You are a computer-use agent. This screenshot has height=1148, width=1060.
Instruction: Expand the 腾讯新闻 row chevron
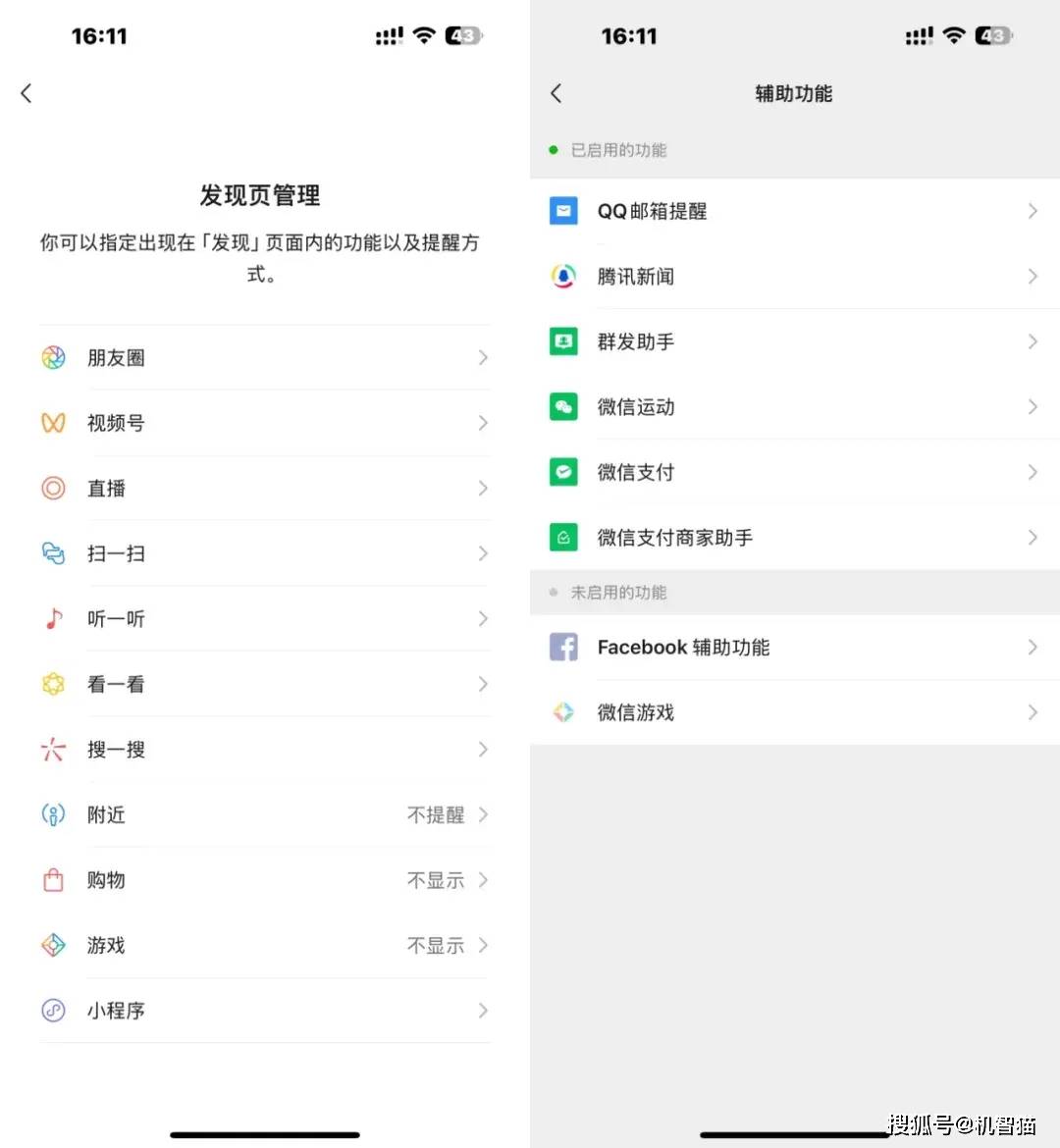tap(1032, 276)
